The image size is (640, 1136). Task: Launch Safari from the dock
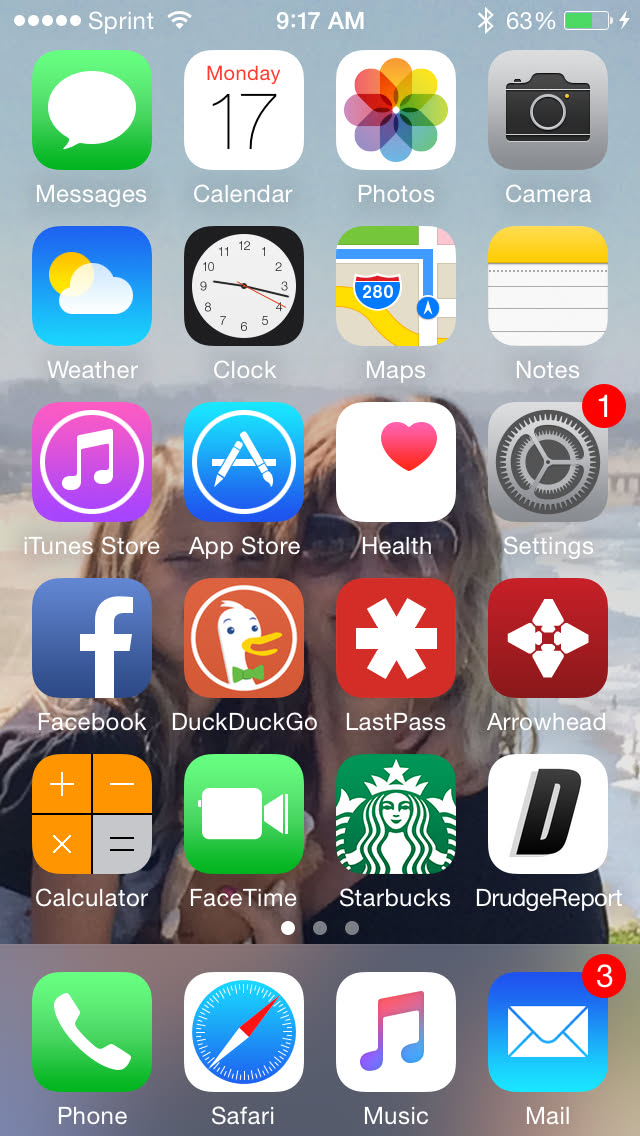click(x=244, y=1032)
